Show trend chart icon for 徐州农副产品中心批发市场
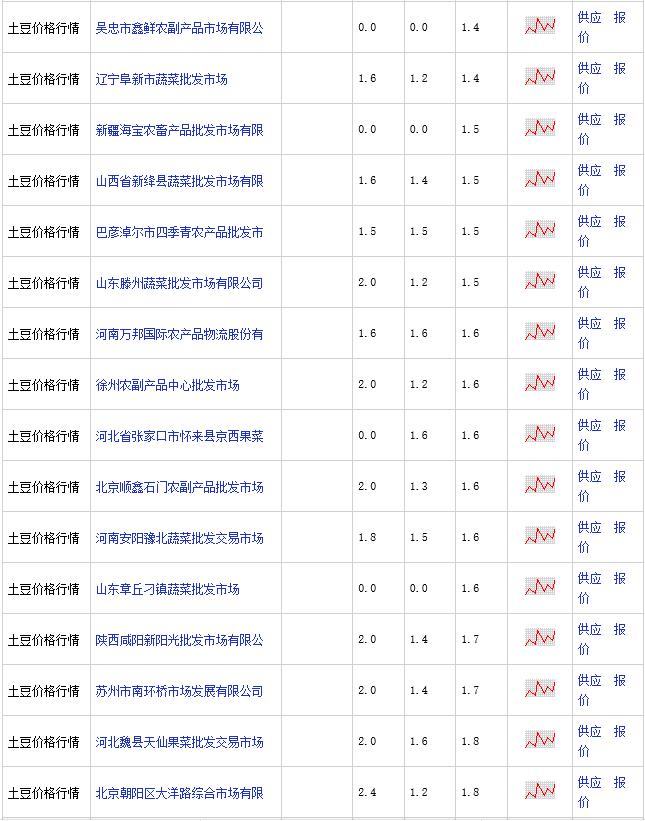 (x=540, y=383)
